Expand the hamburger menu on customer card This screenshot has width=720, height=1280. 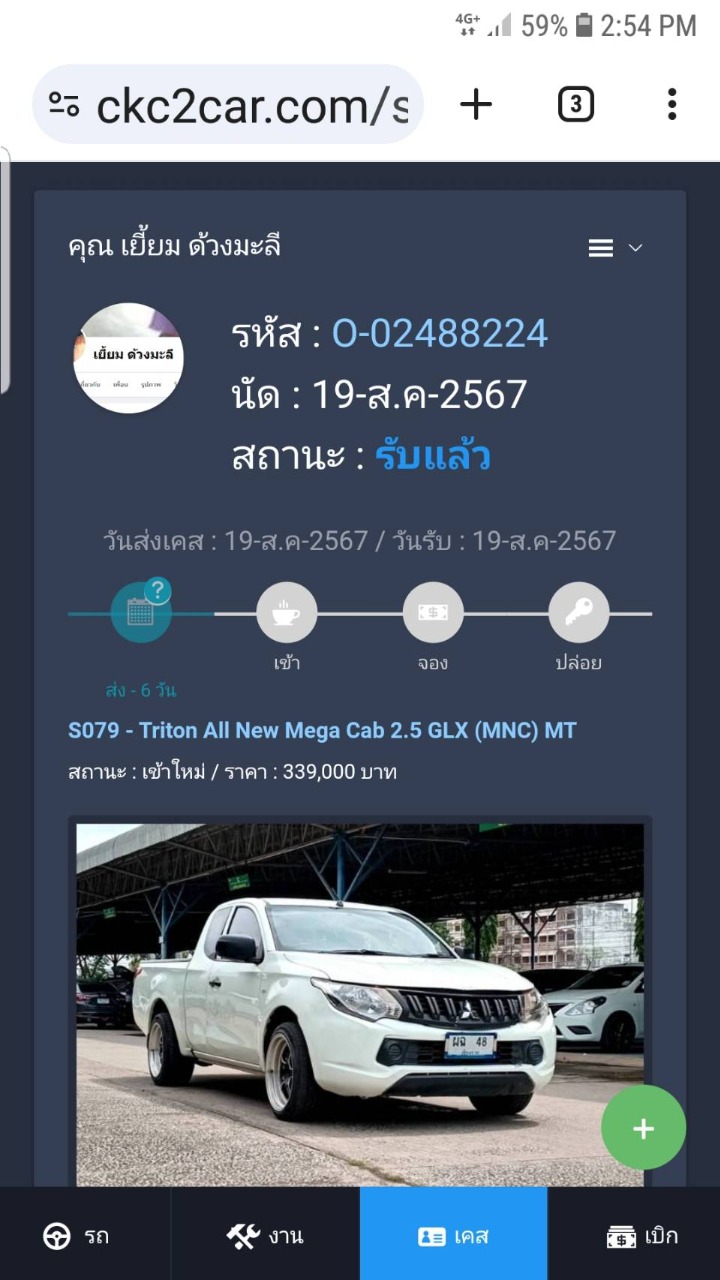(x=614, y=248)
